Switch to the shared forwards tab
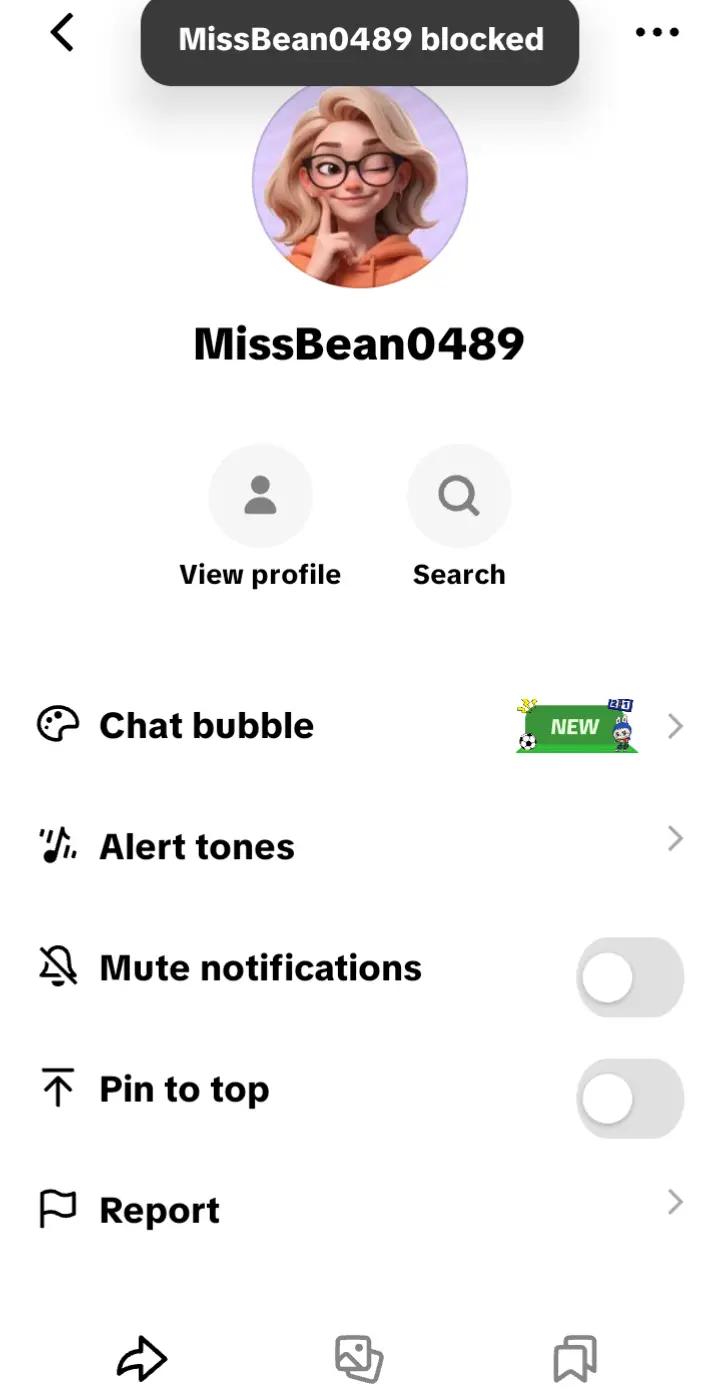 pos(142,1360)
